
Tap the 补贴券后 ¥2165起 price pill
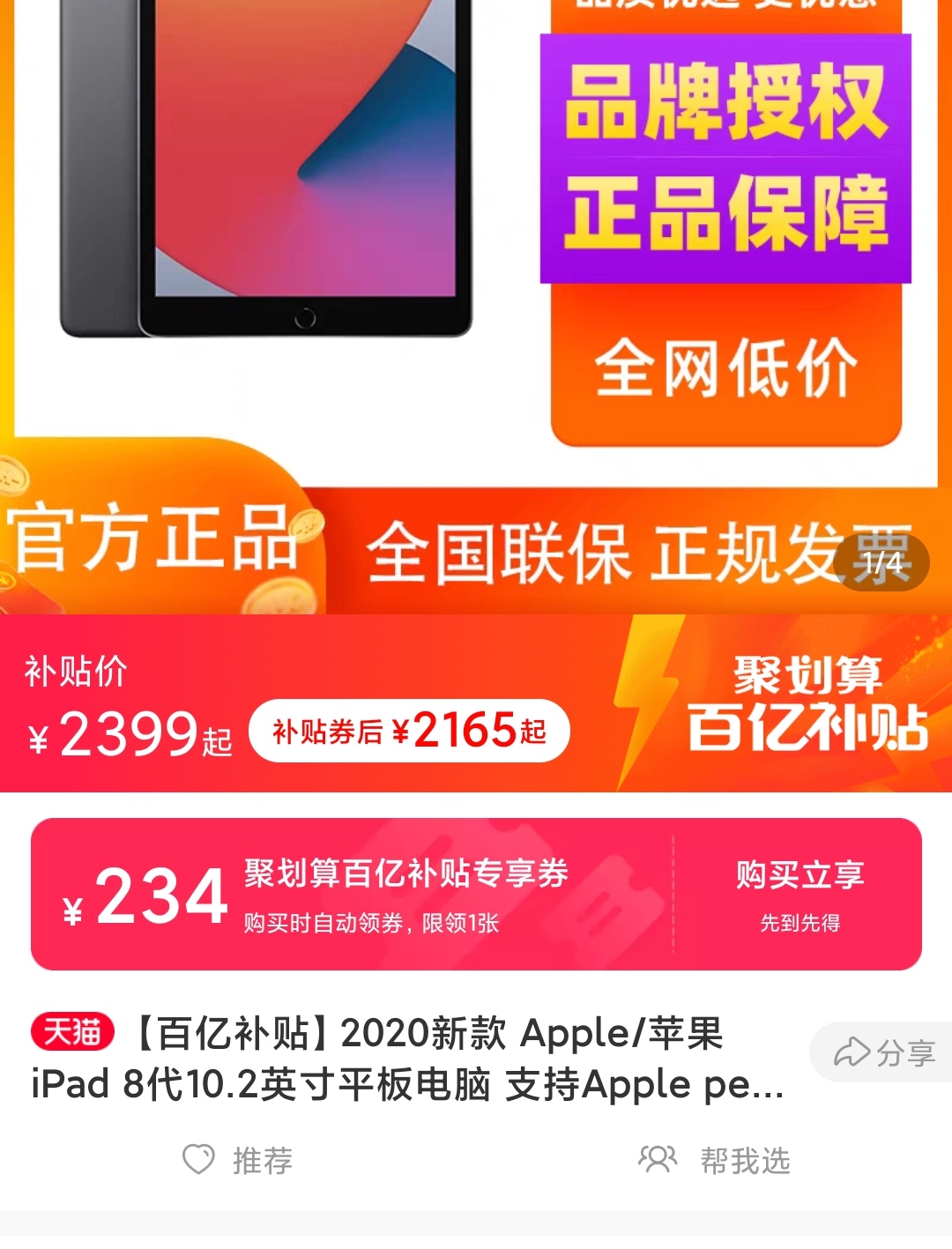[x=409, y=732]
